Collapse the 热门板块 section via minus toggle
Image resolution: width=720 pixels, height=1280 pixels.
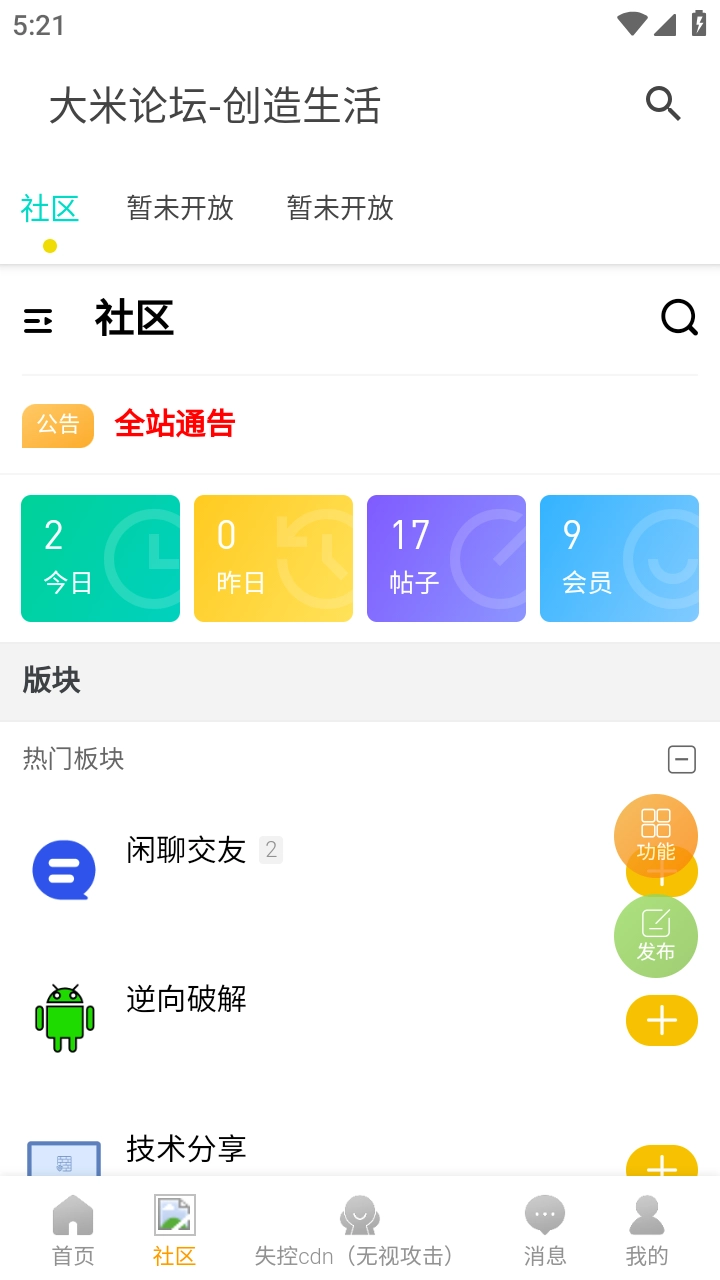coord(682,759)
